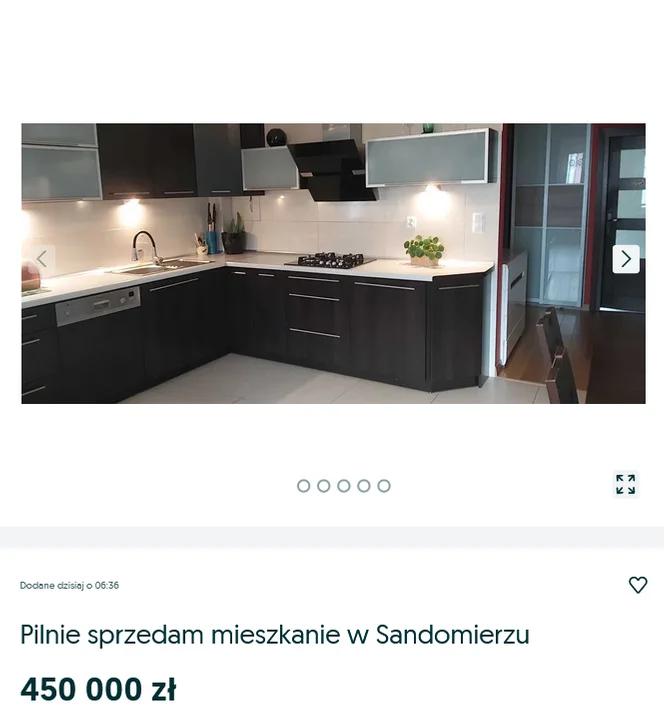This screenshot has width=664, height=720.
Task: Show the next listing photo
Action: click(x=625, y=259)
